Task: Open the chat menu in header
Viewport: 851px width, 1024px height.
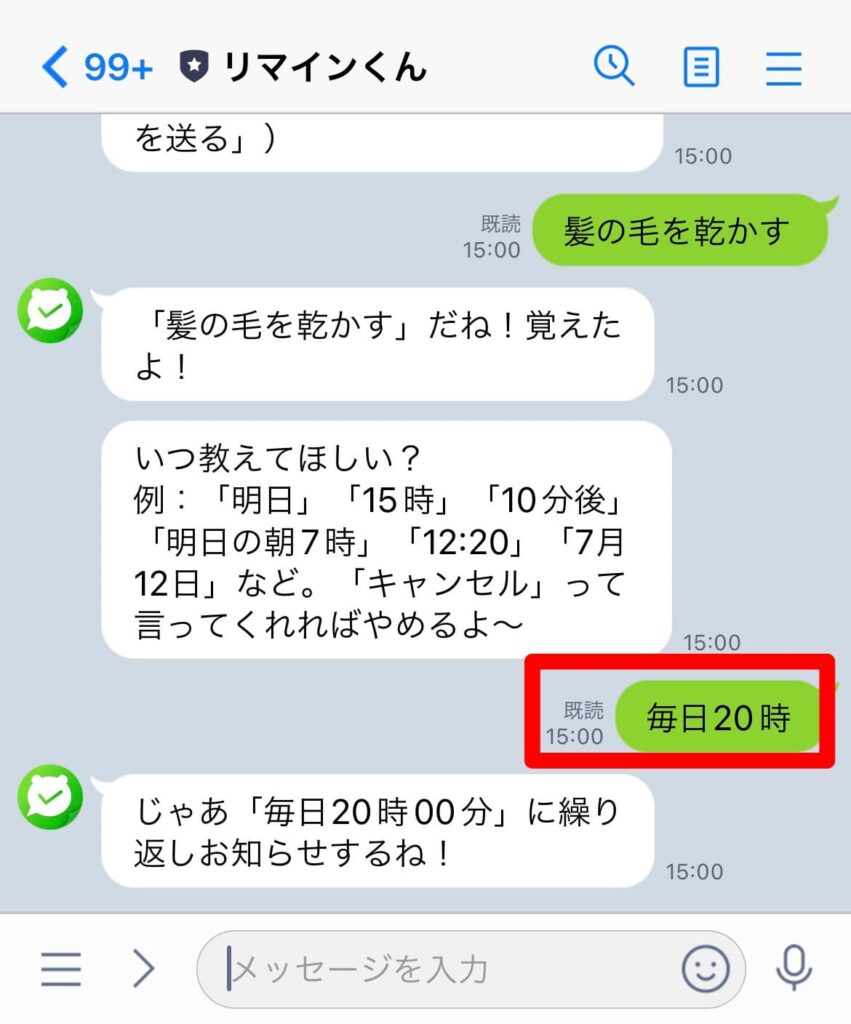Action: tap(784, 68)
